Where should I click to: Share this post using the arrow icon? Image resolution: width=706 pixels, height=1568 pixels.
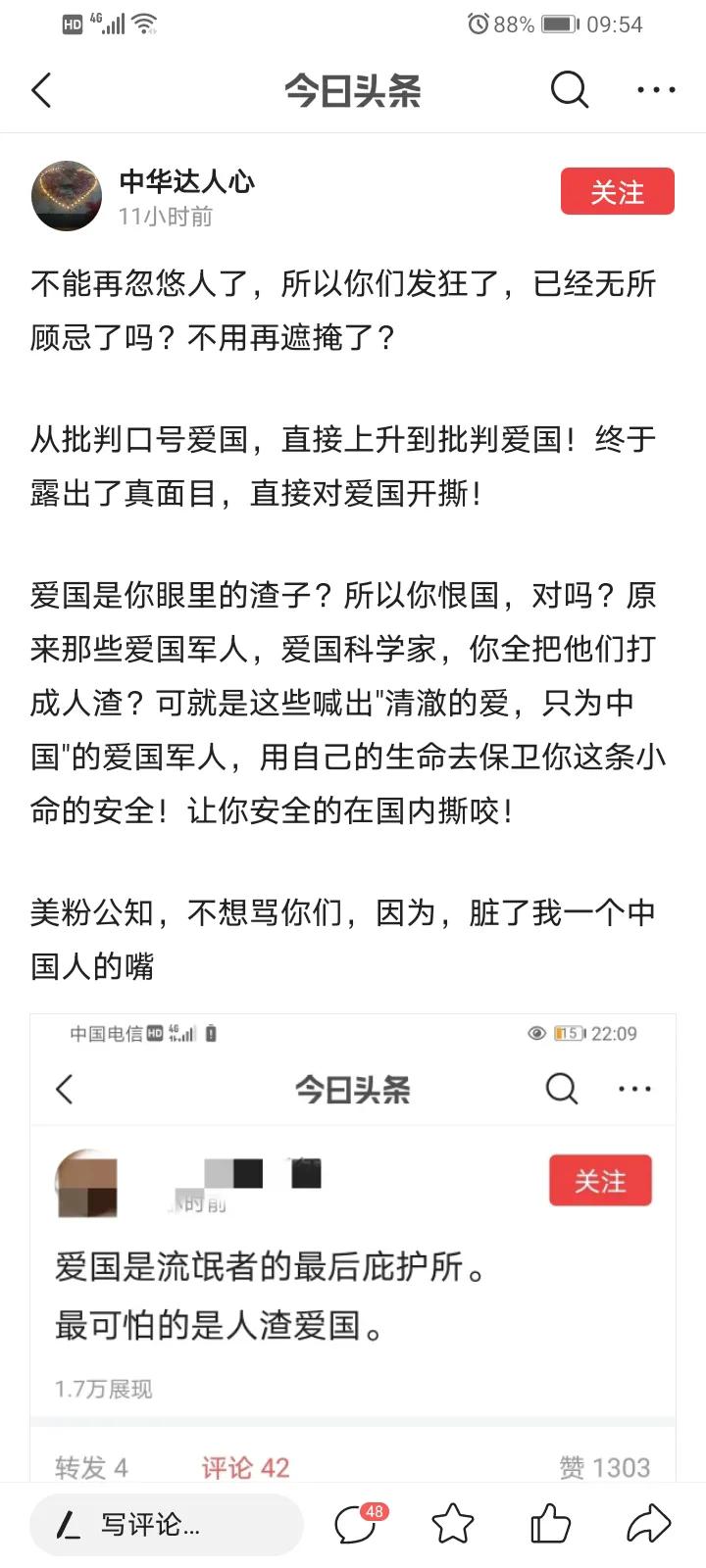647,1524
